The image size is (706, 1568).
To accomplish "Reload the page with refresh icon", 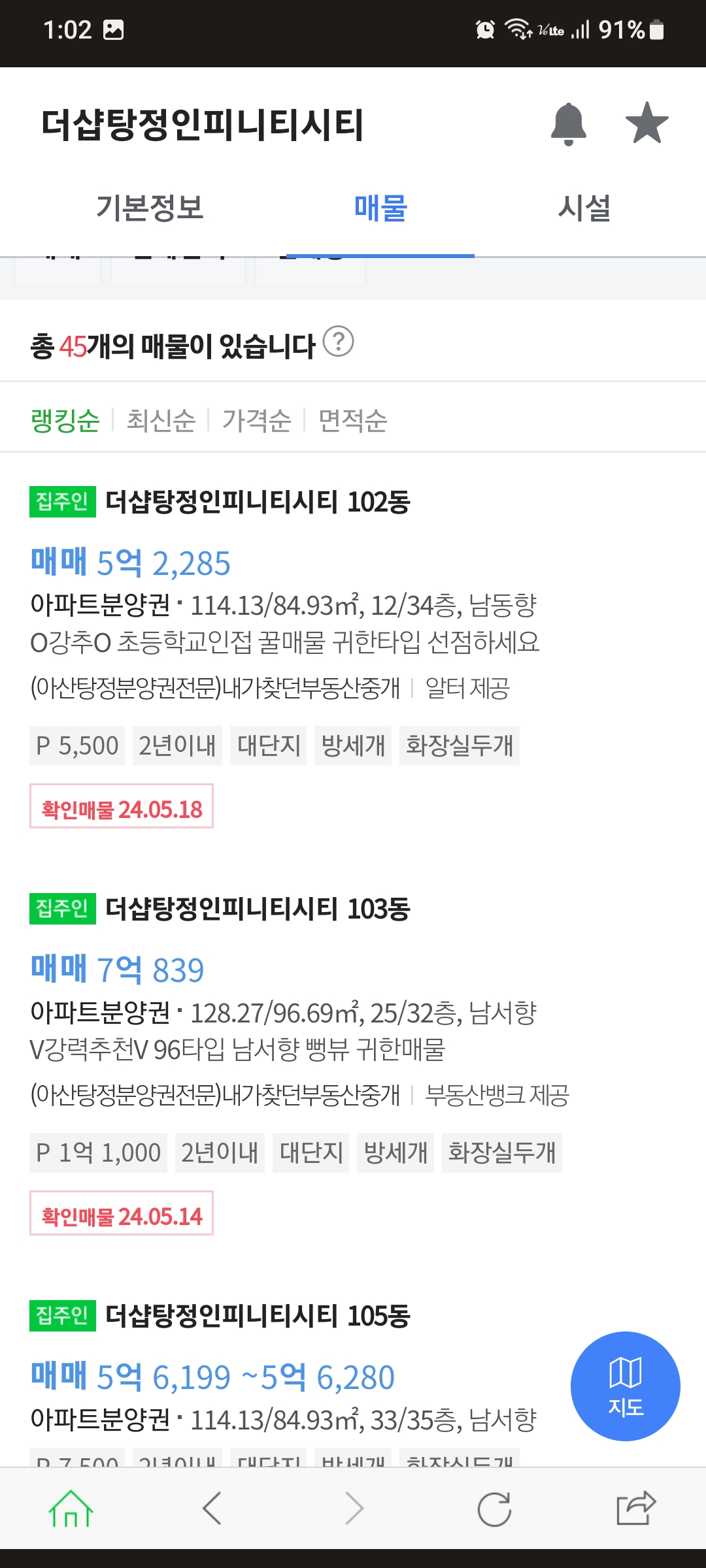I will click(x=494, y=1509).
